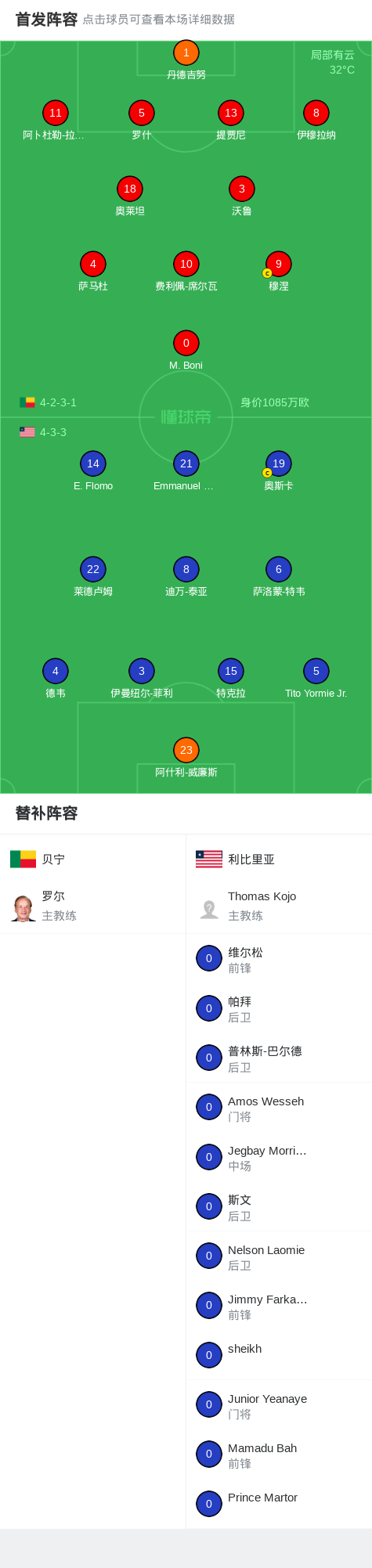This screenshot has height=1568, width=372.
Task: Tap striker M. Boni
Action: pyautogui.click(x=186, y=351)
